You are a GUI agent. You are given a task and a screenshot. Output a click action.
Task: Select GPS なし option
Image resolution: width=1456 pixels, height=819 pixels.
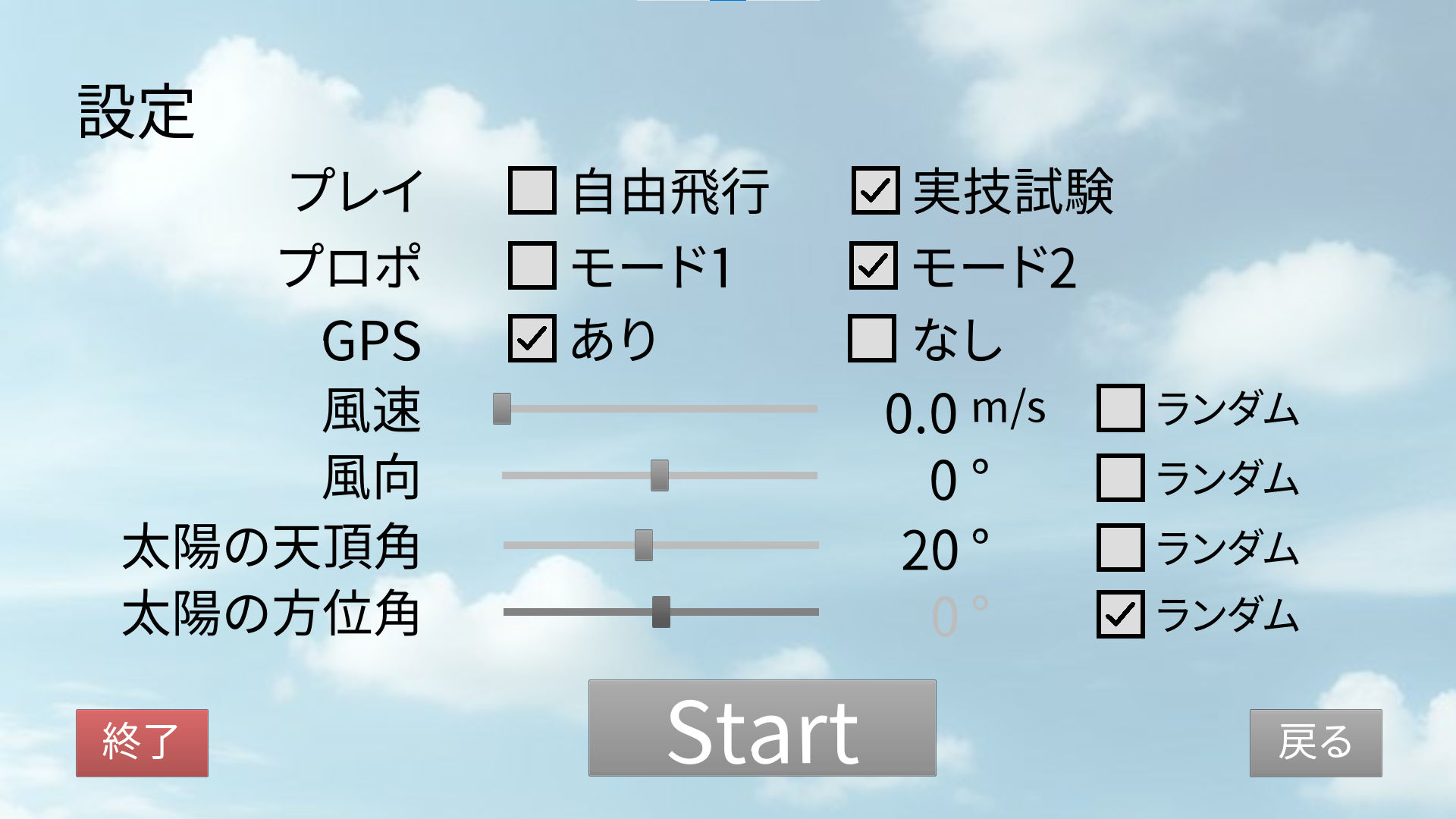click(871, 338)
